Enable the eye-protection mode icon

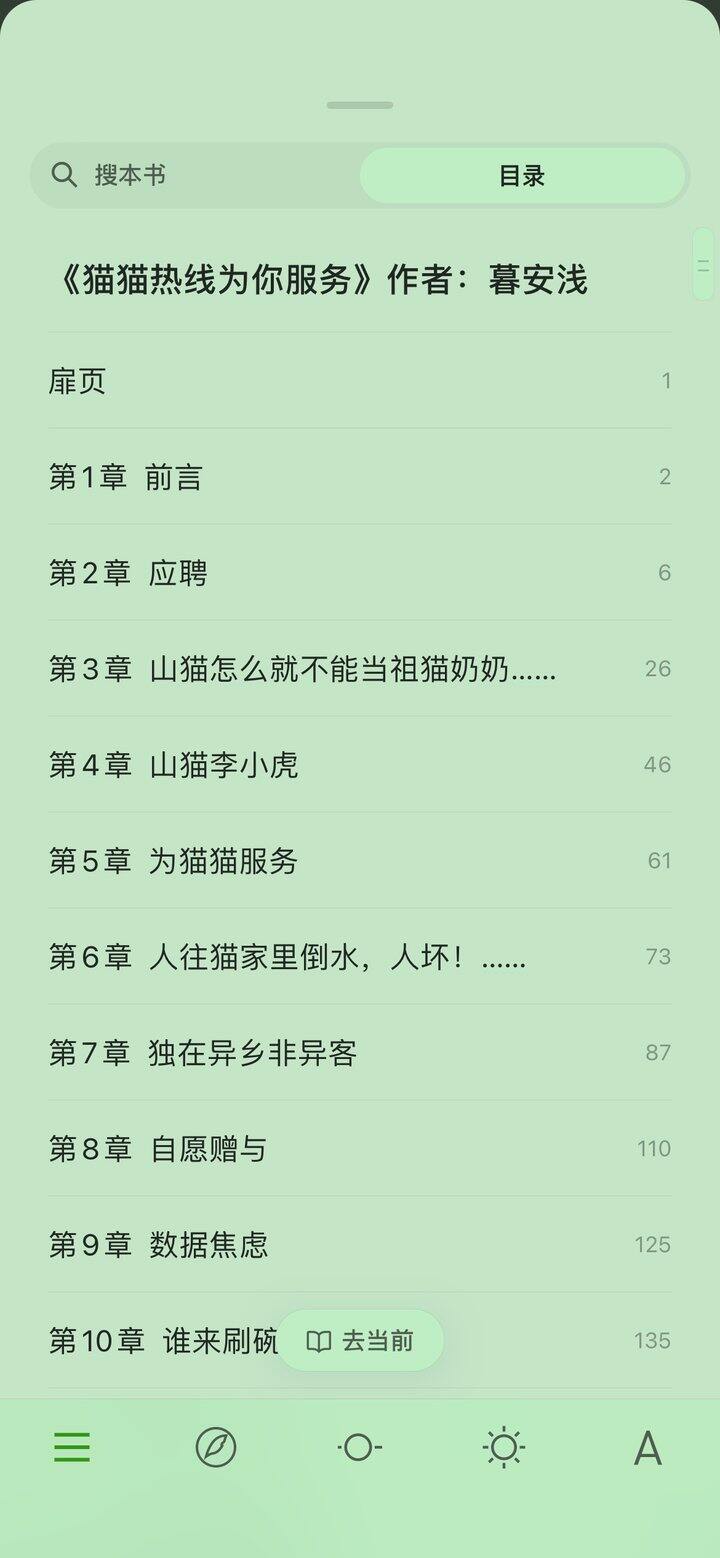click(360, 1446)
